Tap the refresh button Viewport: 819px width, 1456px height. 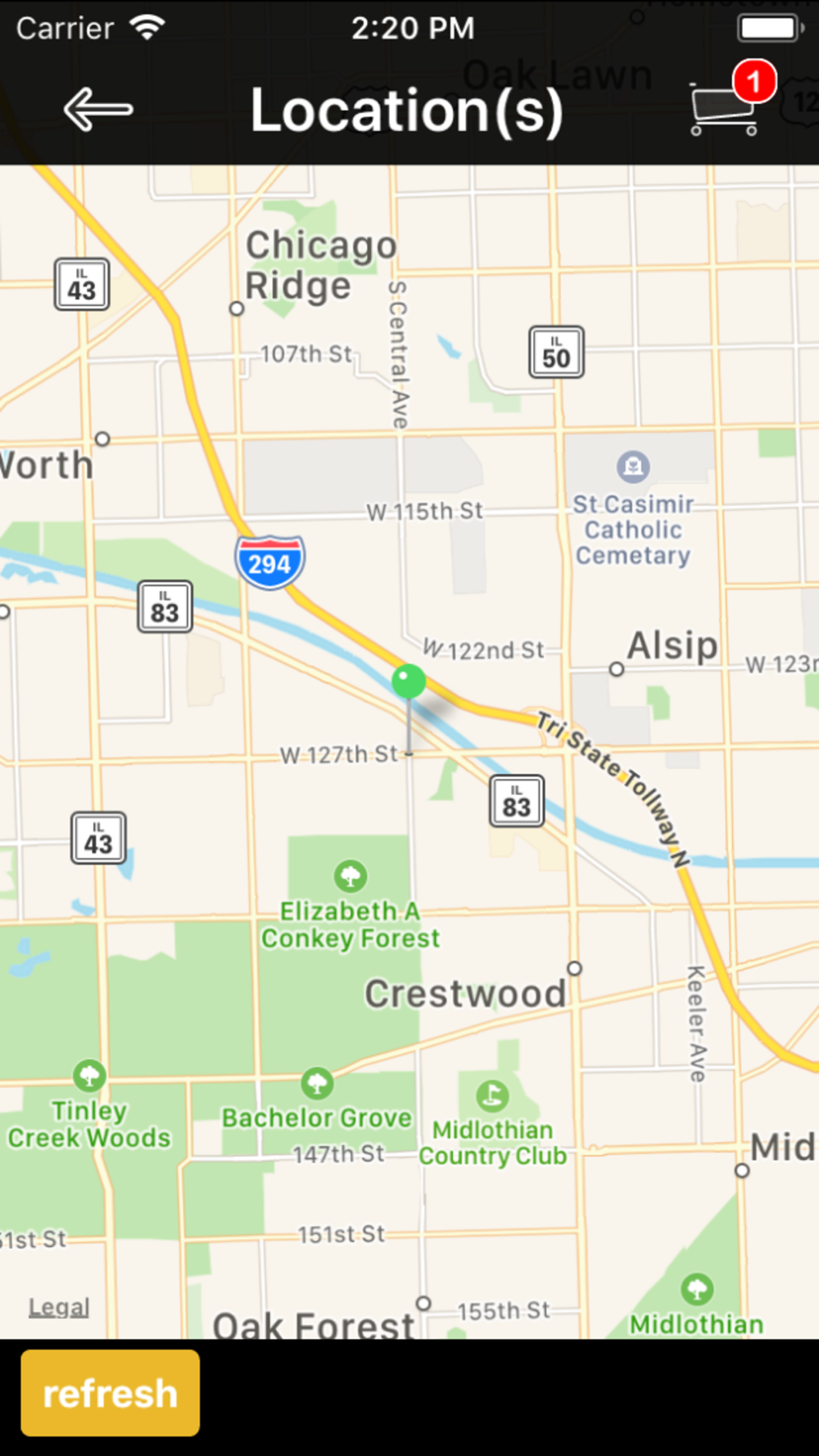click(x=110, y=1393)
